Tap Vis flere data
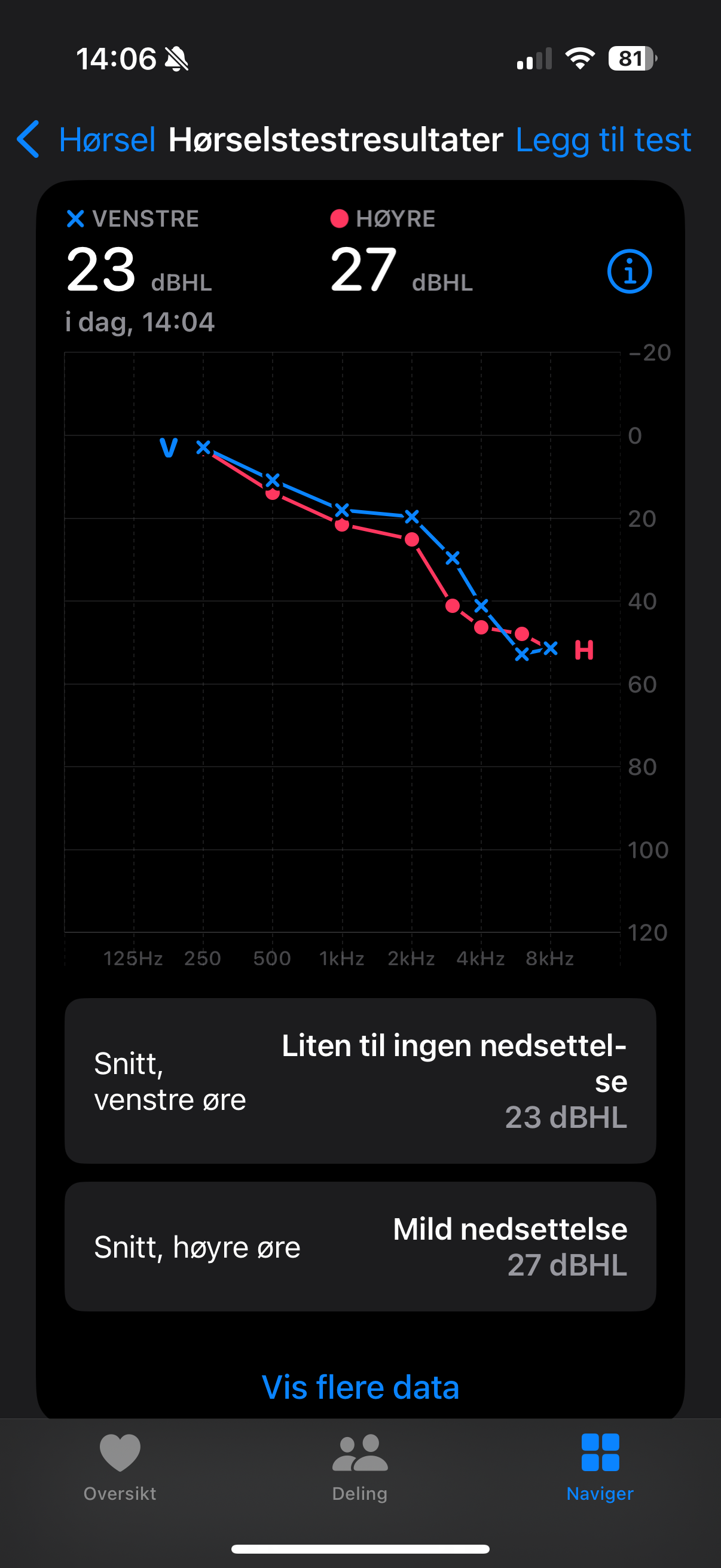The image size is (721, 1568). coord(360,1387)
